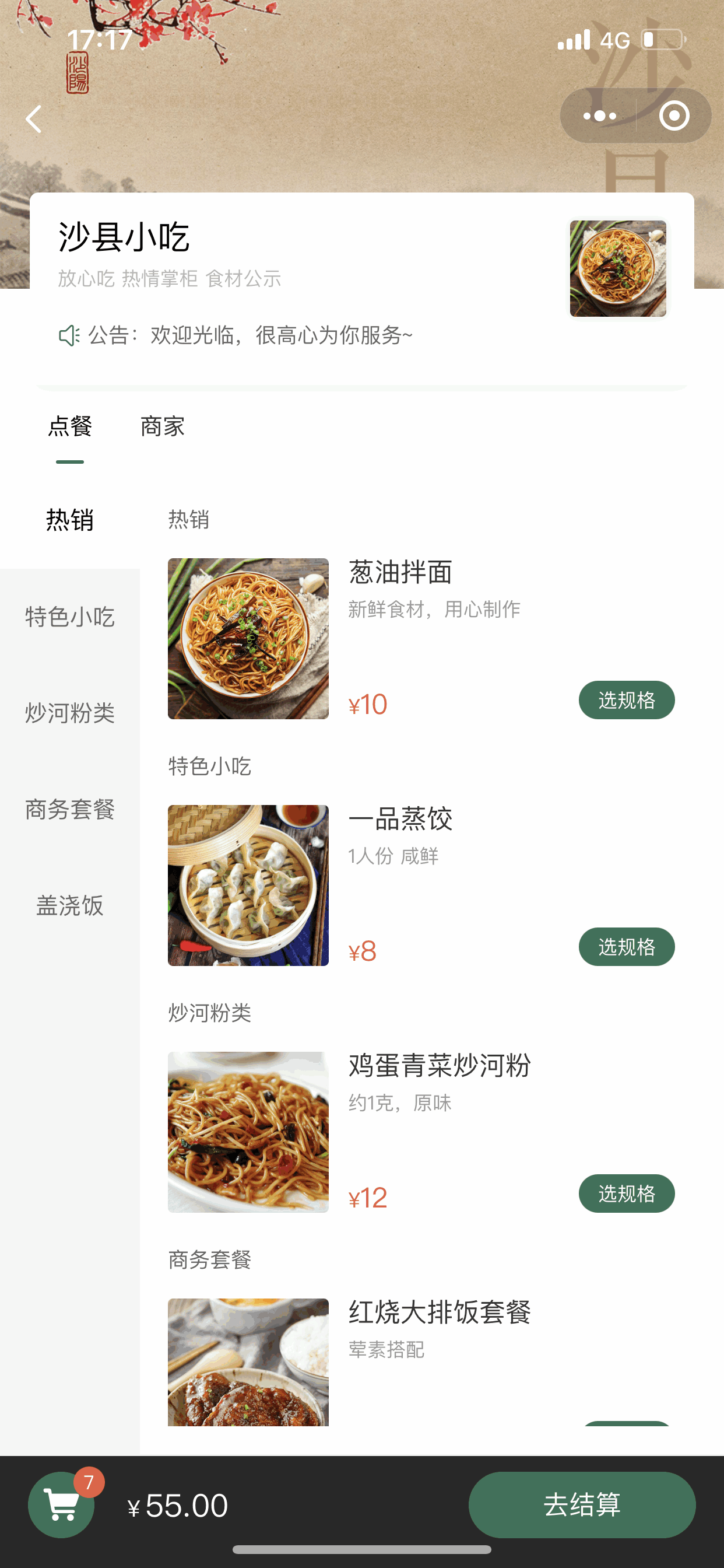Select the 点餐 tab
The height and width of the screenshot is (1568, 724).
[x=70, y=426]
